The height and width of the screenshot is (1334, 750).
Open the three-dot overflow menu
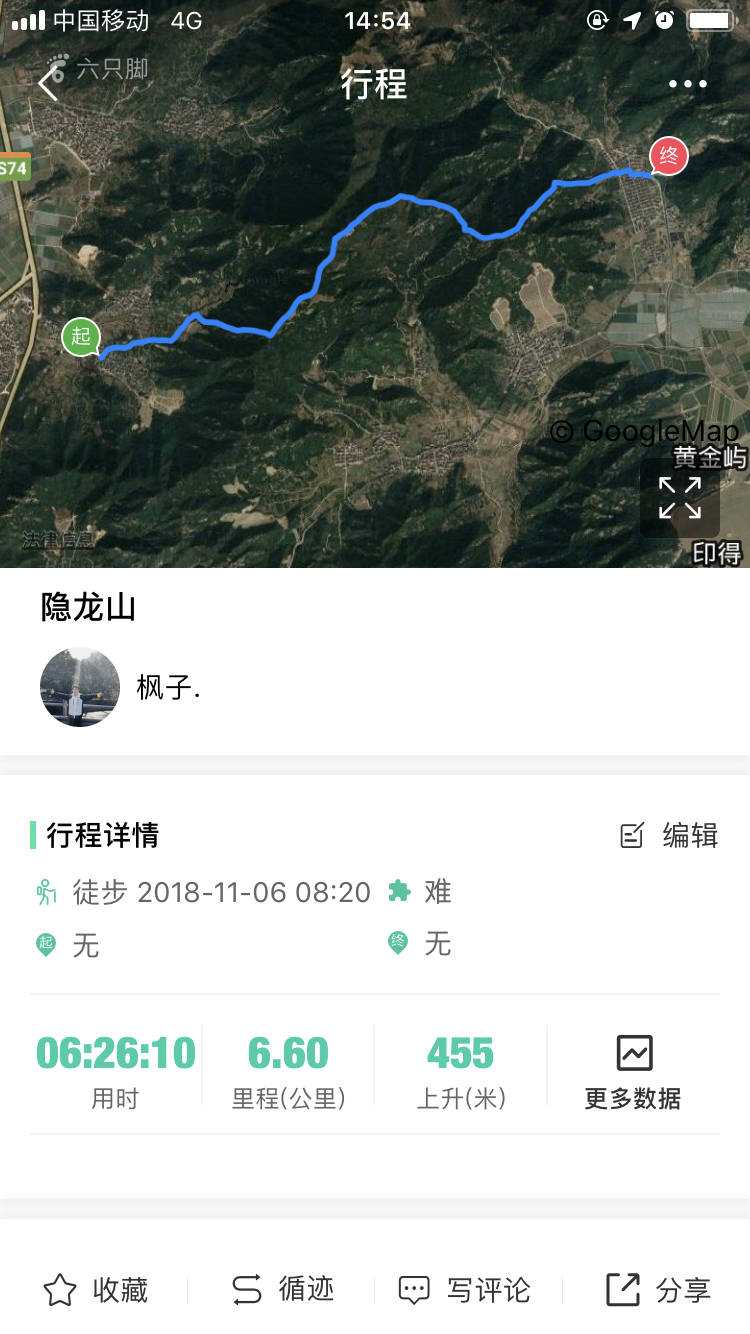click(687, 84)
